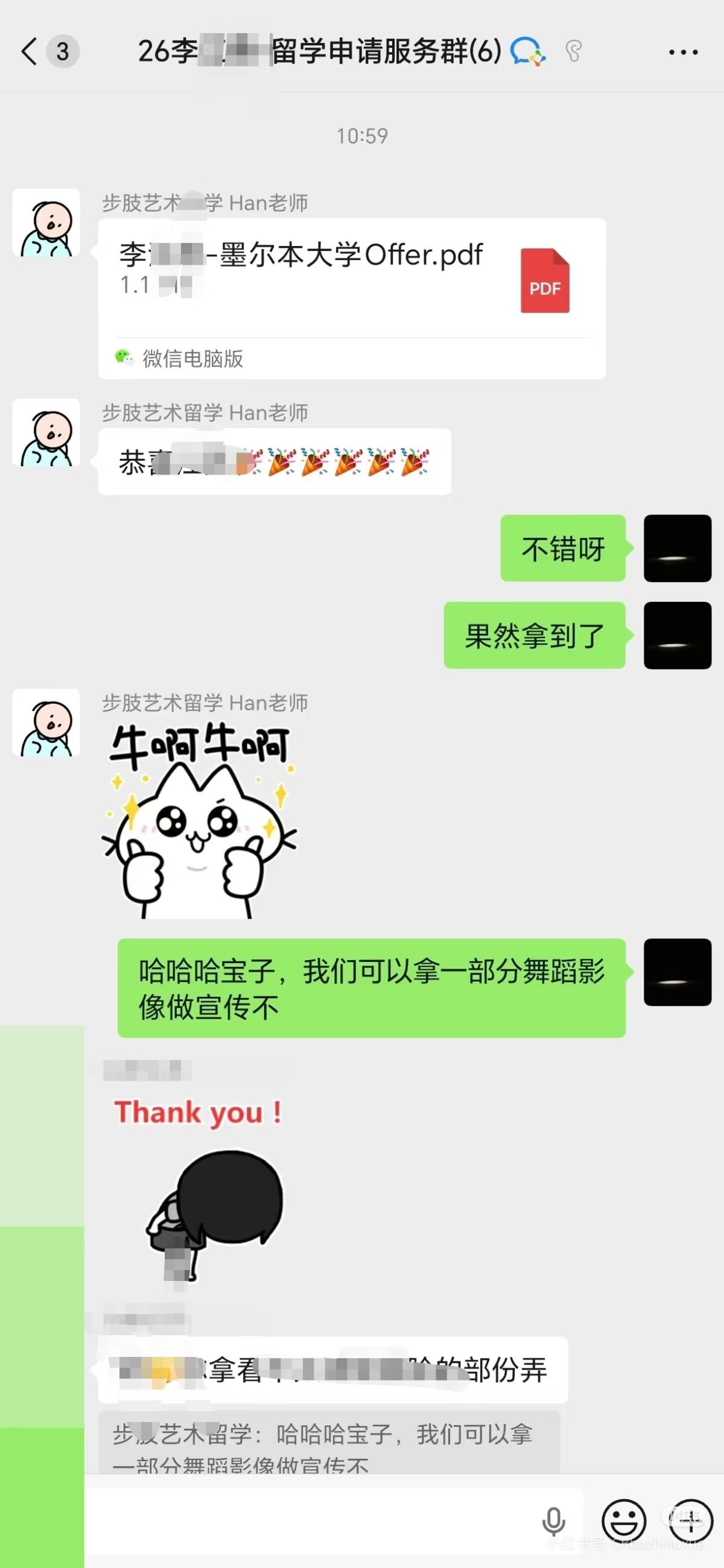The width and height of the screenshot is (724, 1568).
Task: Open the group chat overflow menu
Action: tap(682, 52)
